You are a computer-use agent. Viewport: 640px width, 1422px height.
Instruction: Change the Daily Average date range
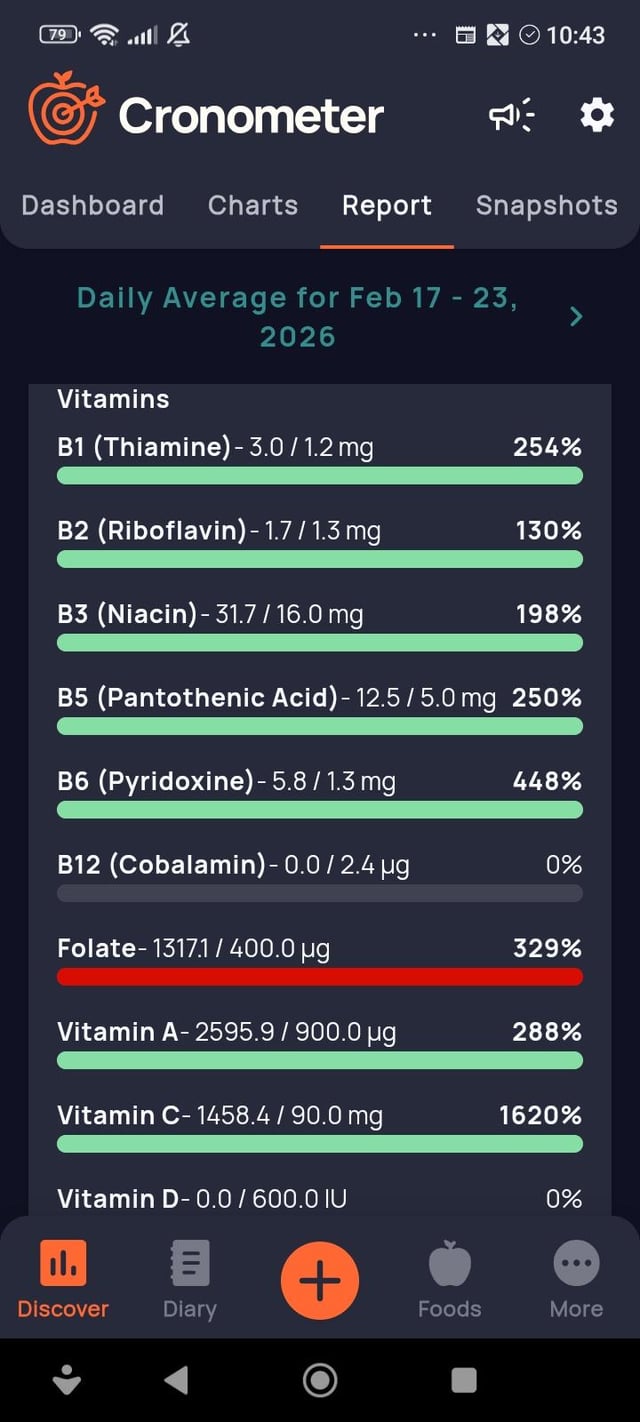(297, 317)
